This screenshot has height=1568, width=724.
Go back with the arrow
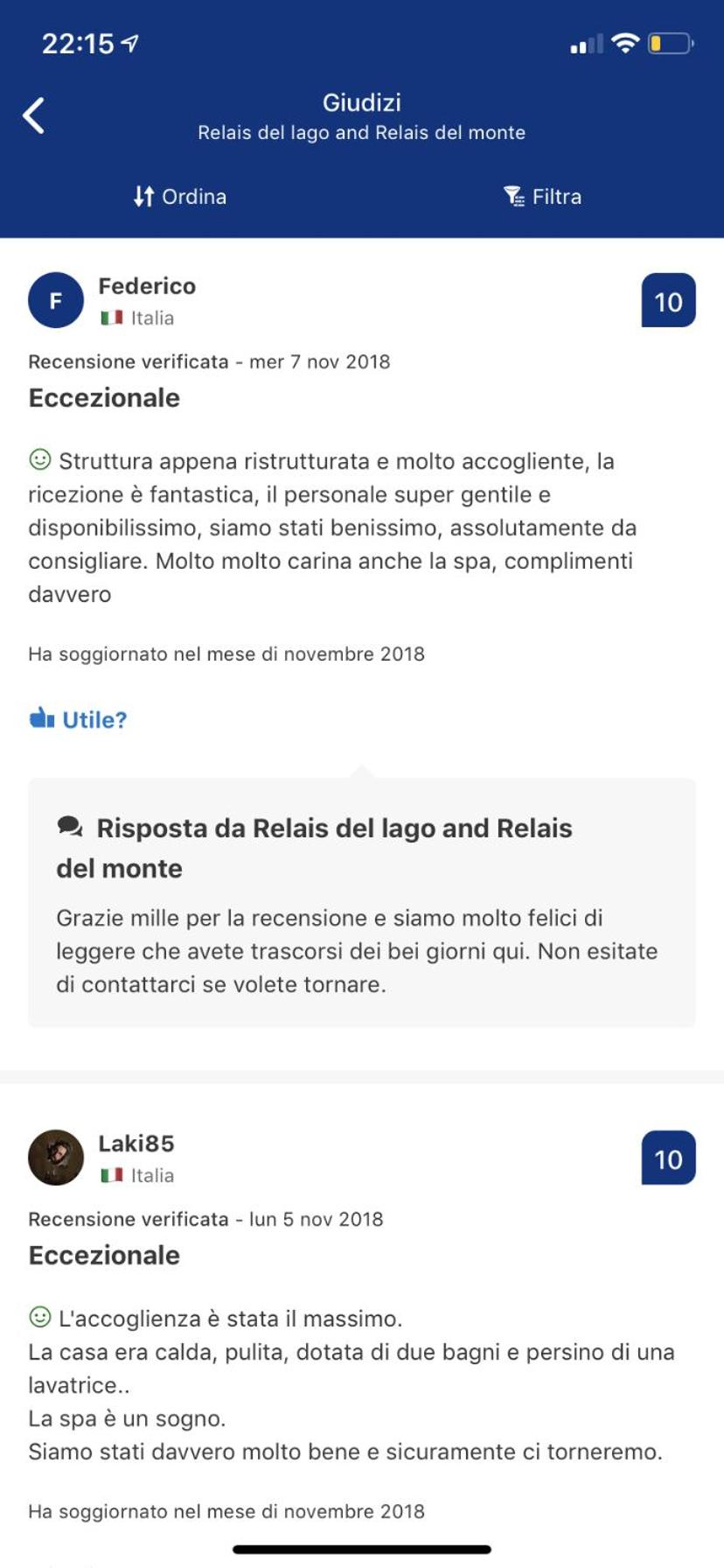tap(33, 115)
